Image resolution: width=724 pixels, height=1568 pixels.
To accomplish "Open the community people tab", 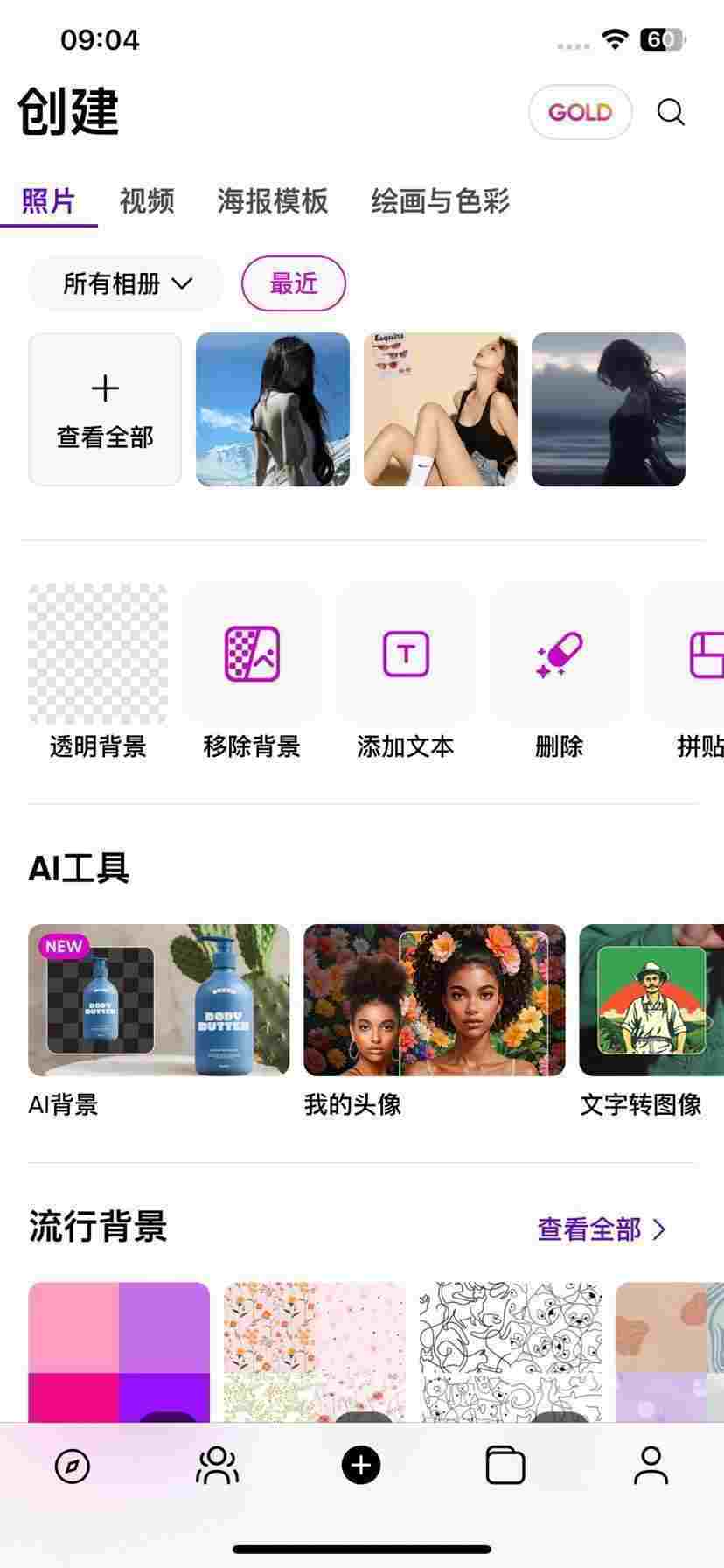I will [217, 1466].
